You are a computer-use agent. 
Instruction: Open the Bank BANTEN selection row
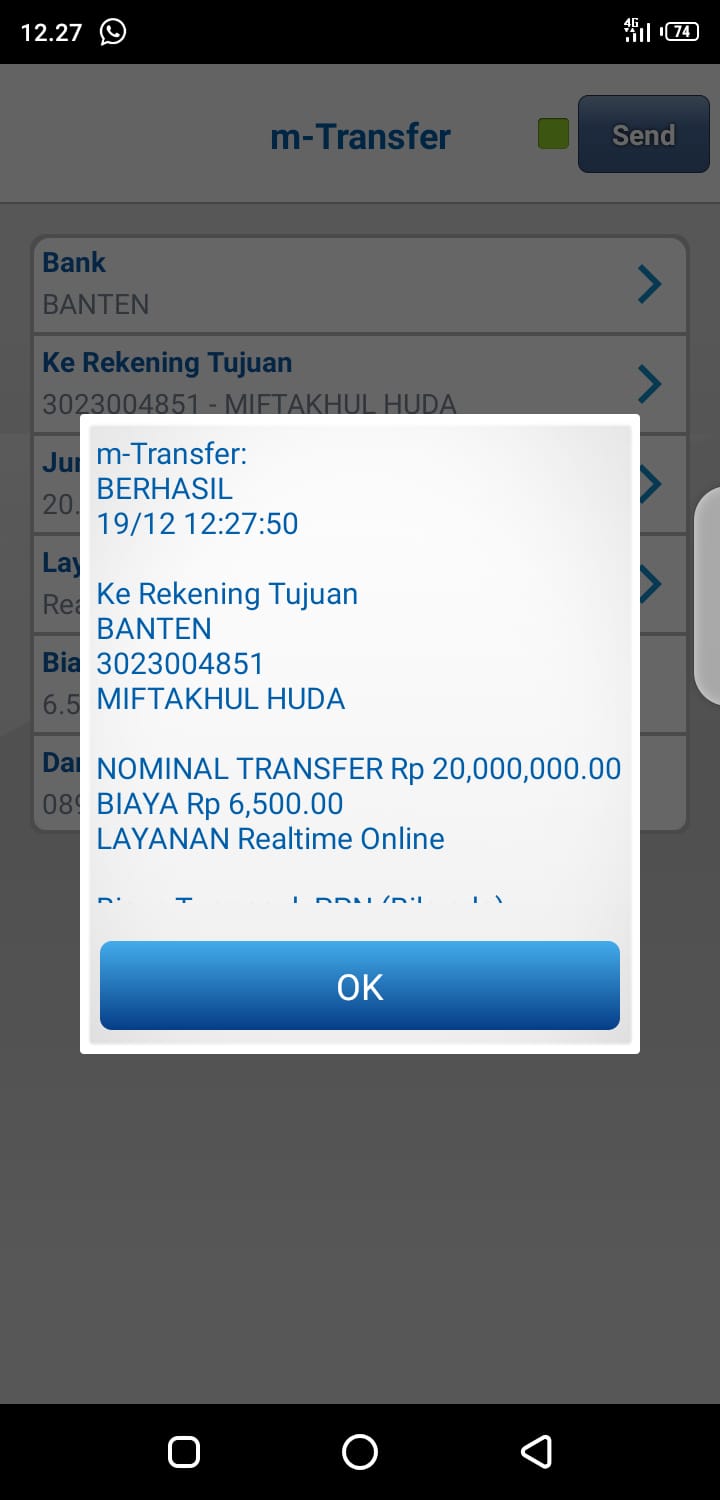pos(360,285)
